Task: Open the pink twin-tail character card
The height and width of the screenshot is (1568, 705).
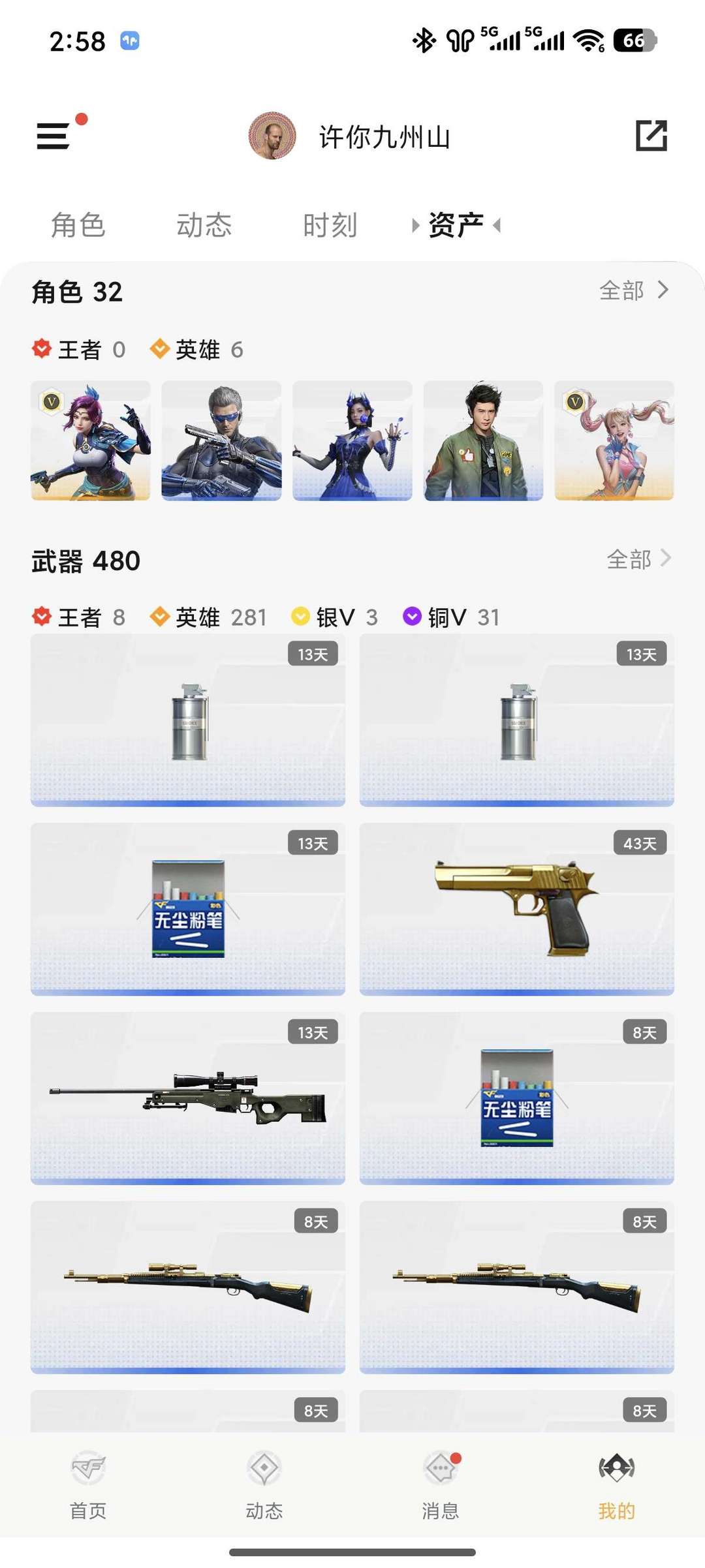Action: pyautogui.click(x=614, y=440)
